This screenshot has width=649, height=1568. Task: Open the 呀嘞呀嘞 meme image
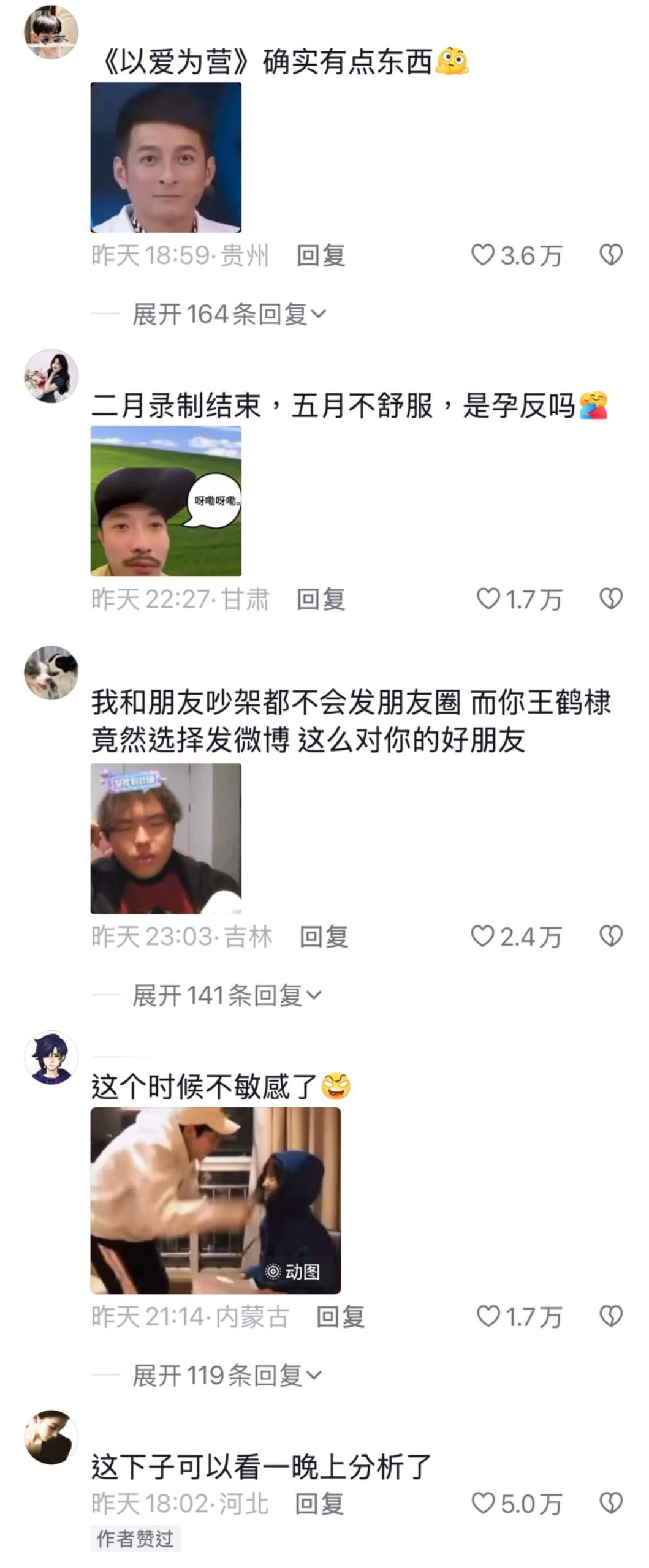(166, 501)
